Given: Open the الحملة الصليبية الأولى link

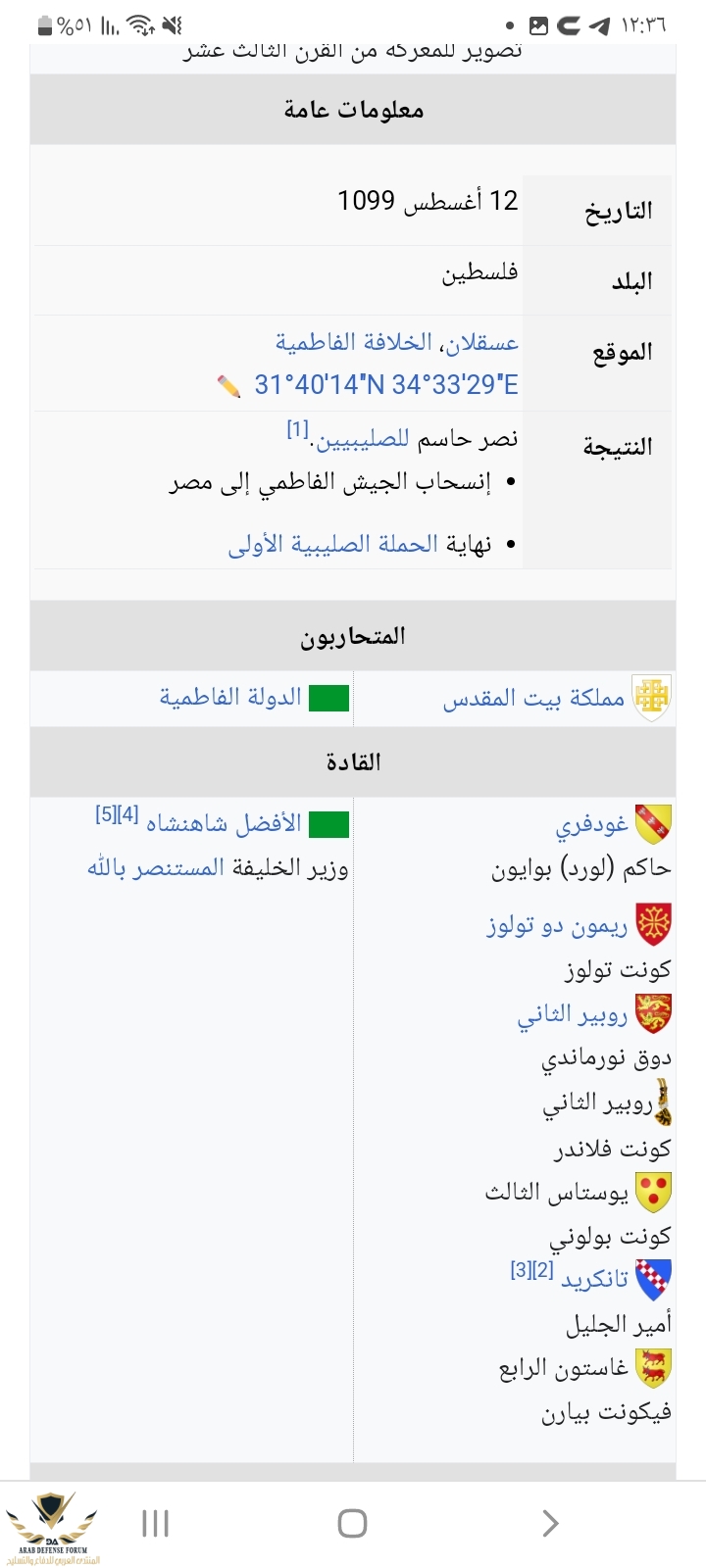Looking at the screenshot, I should pyautogui.click(x=333, y=545).
